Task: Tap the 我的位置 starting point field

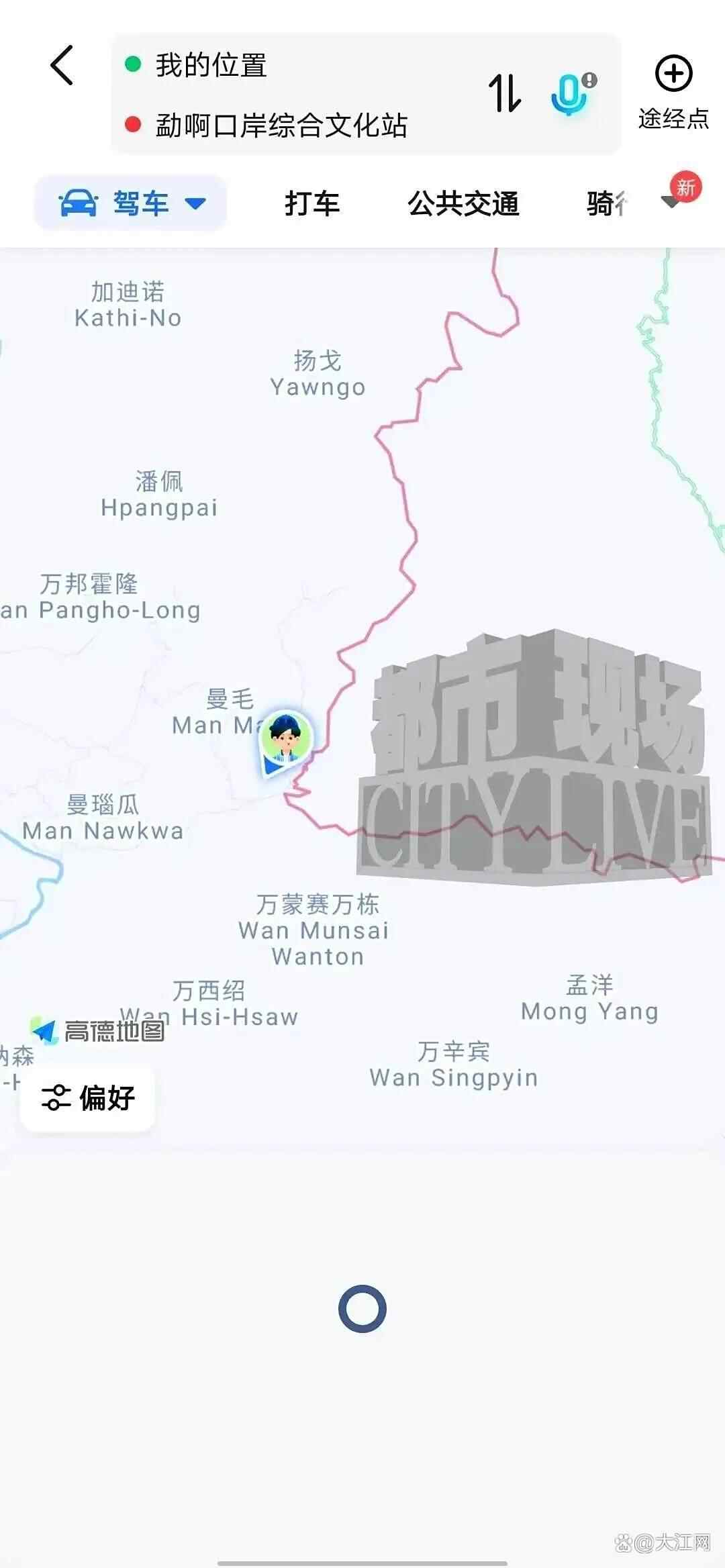Action: click(211, 66)
